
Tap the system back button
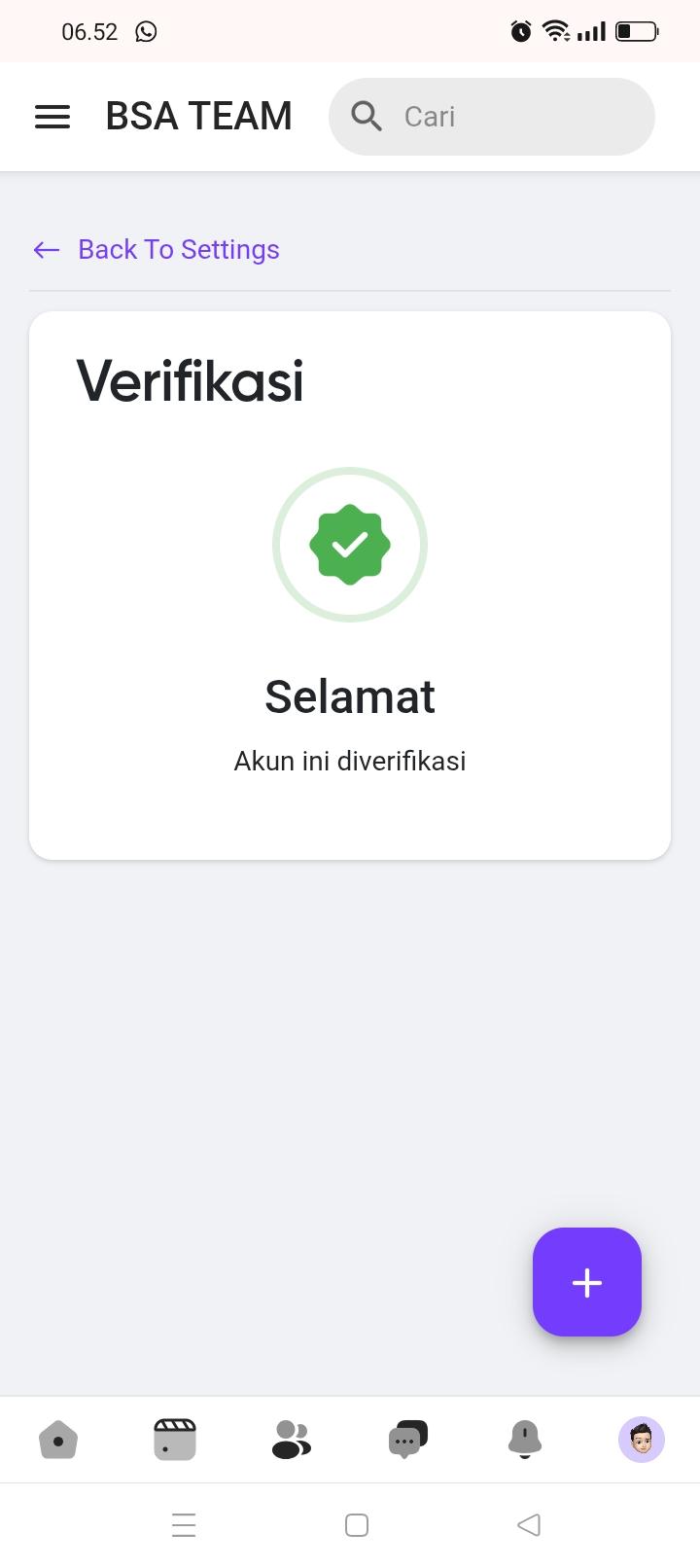[x=529, y=1524]
